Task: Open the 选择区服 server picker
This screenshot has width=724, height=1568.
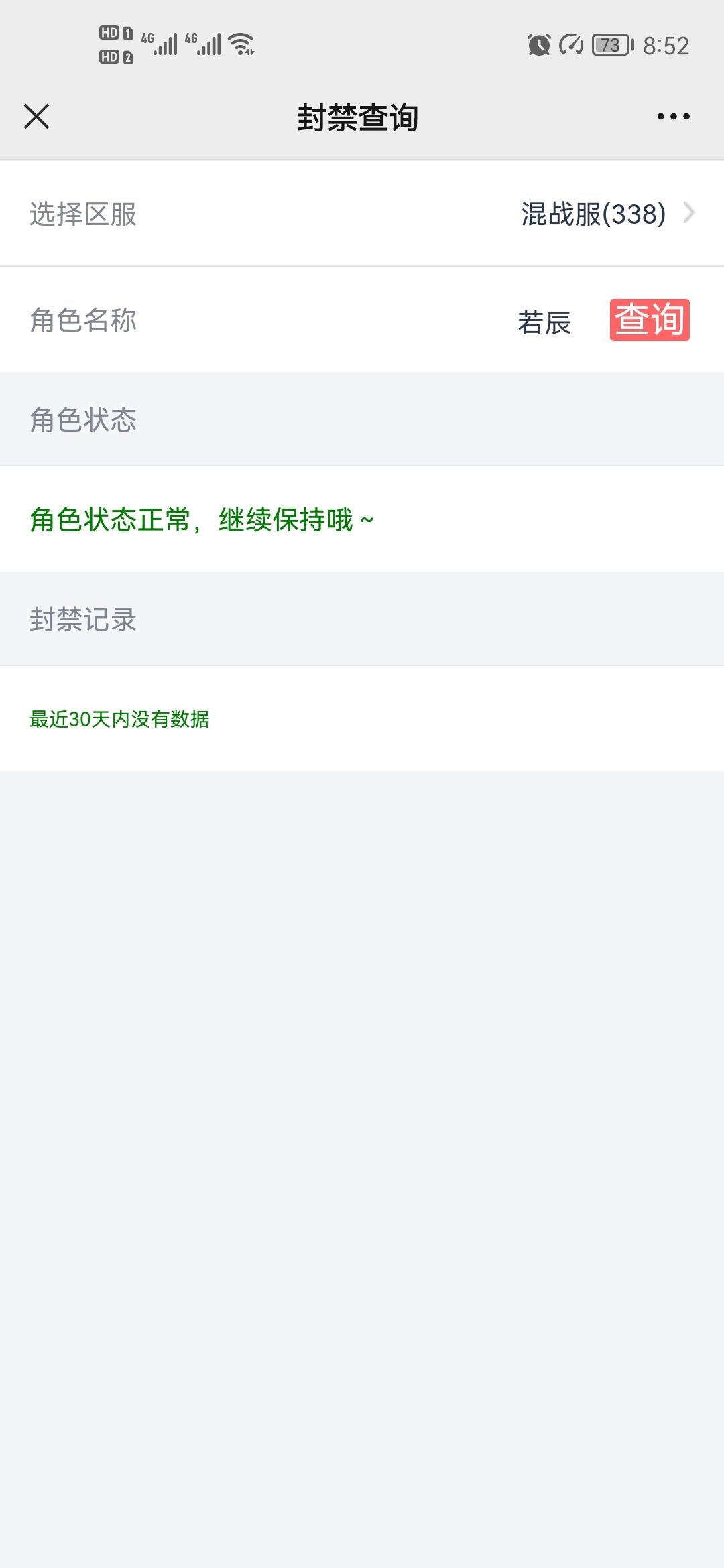Action: pyautogui.click(x=362, y=214)
